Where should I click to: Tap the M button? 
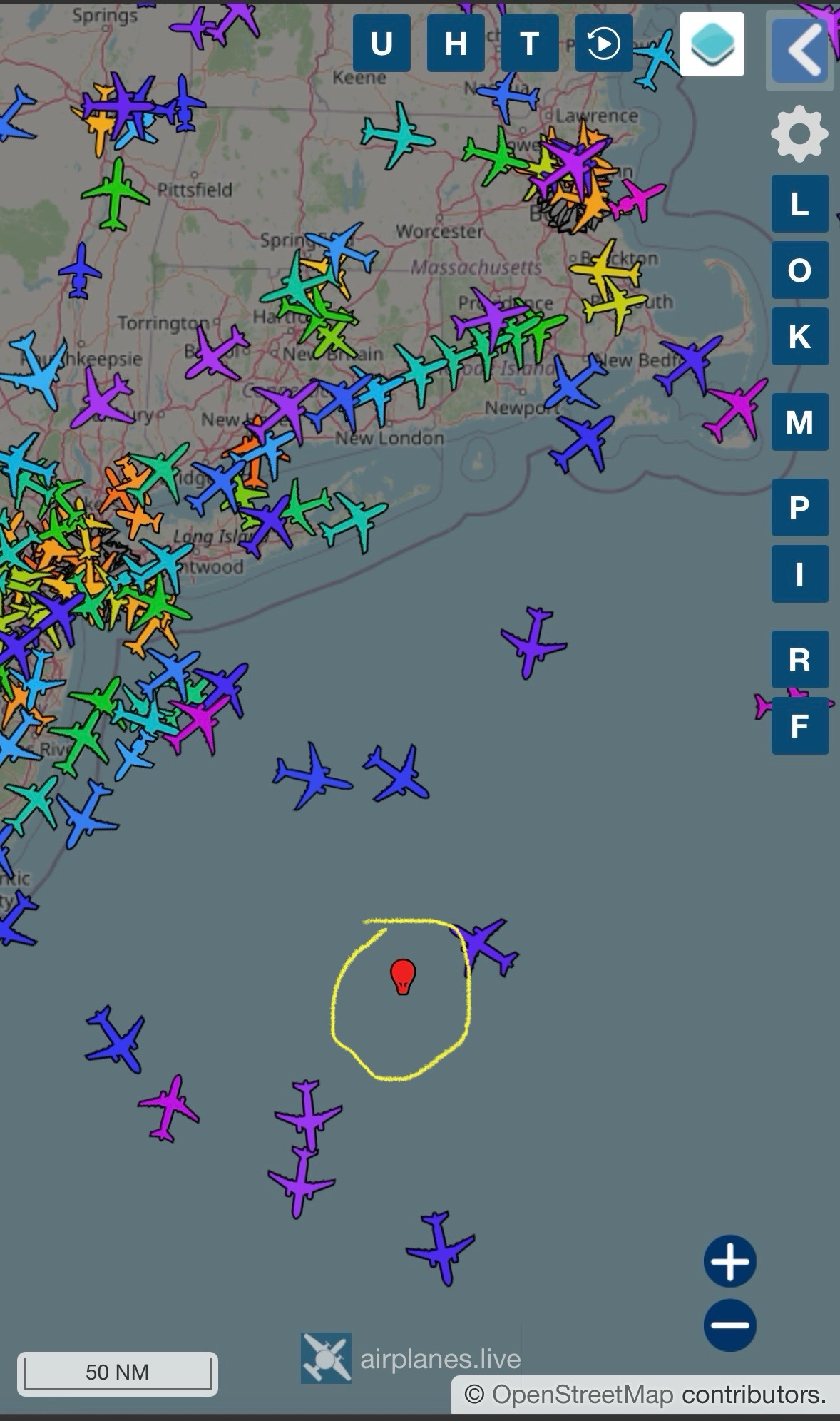[799, 422]
